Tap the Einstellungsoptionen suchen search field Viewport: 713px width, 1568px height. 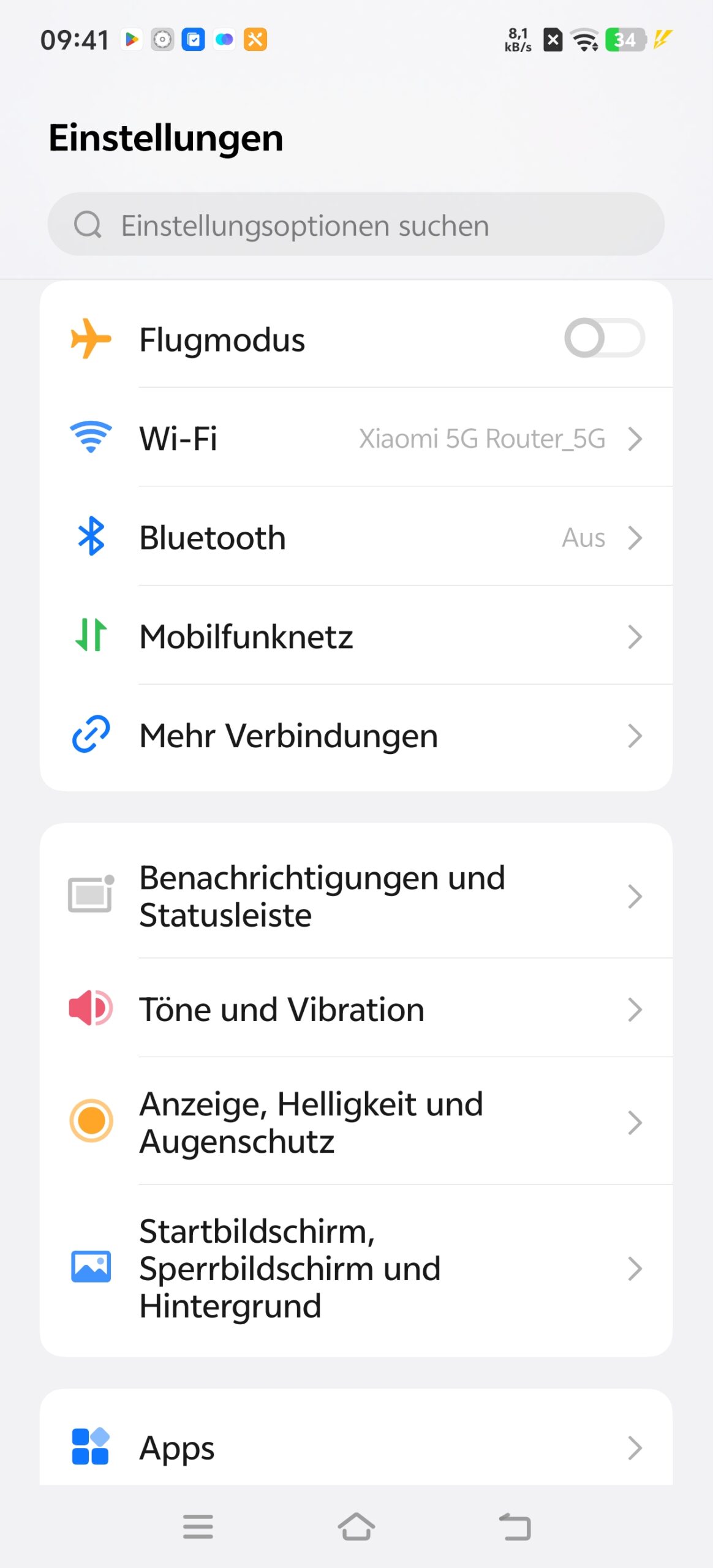(x=355, y=225)
